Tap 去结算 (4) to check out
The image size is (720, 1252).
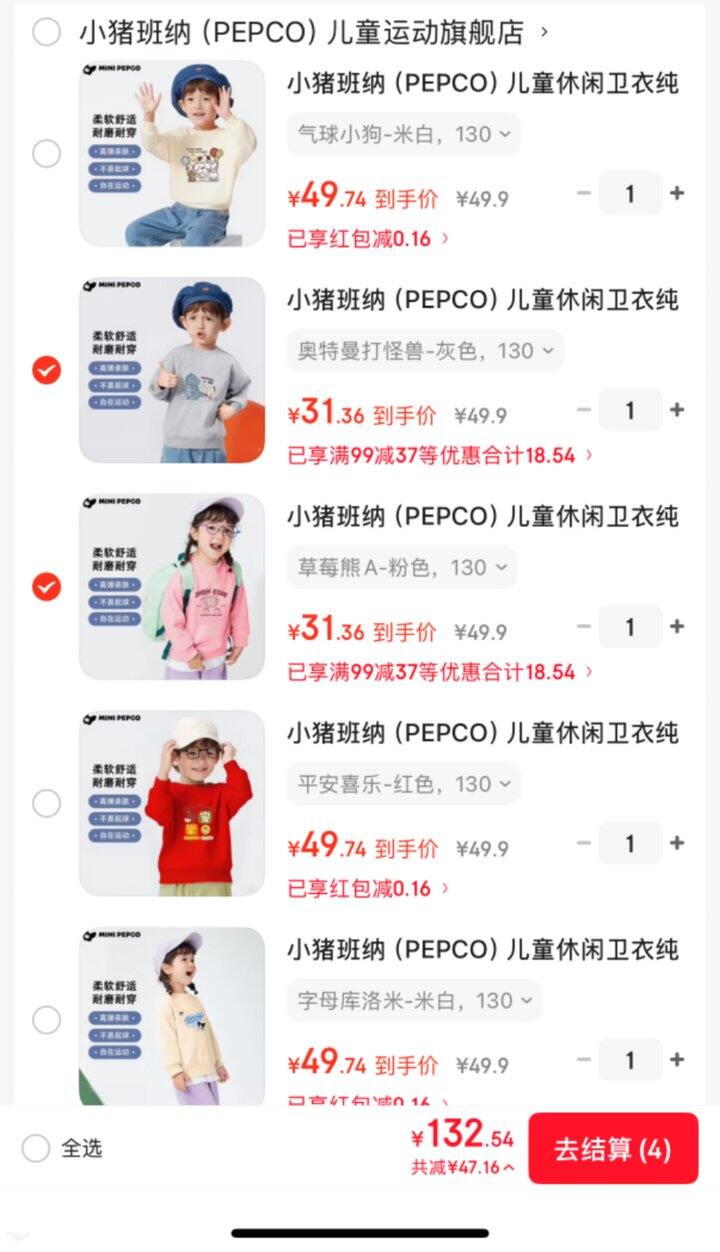(x=613, y=1149)
